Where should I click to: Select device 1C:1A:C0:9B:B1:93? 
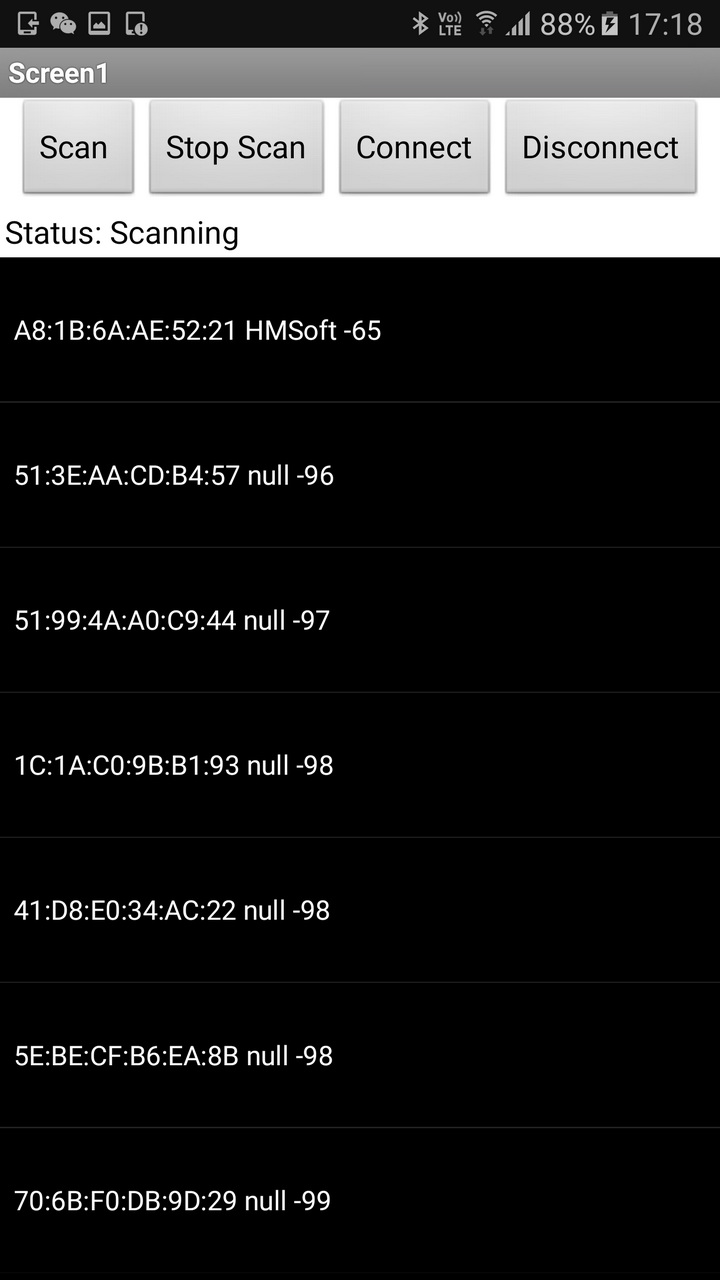360,765
